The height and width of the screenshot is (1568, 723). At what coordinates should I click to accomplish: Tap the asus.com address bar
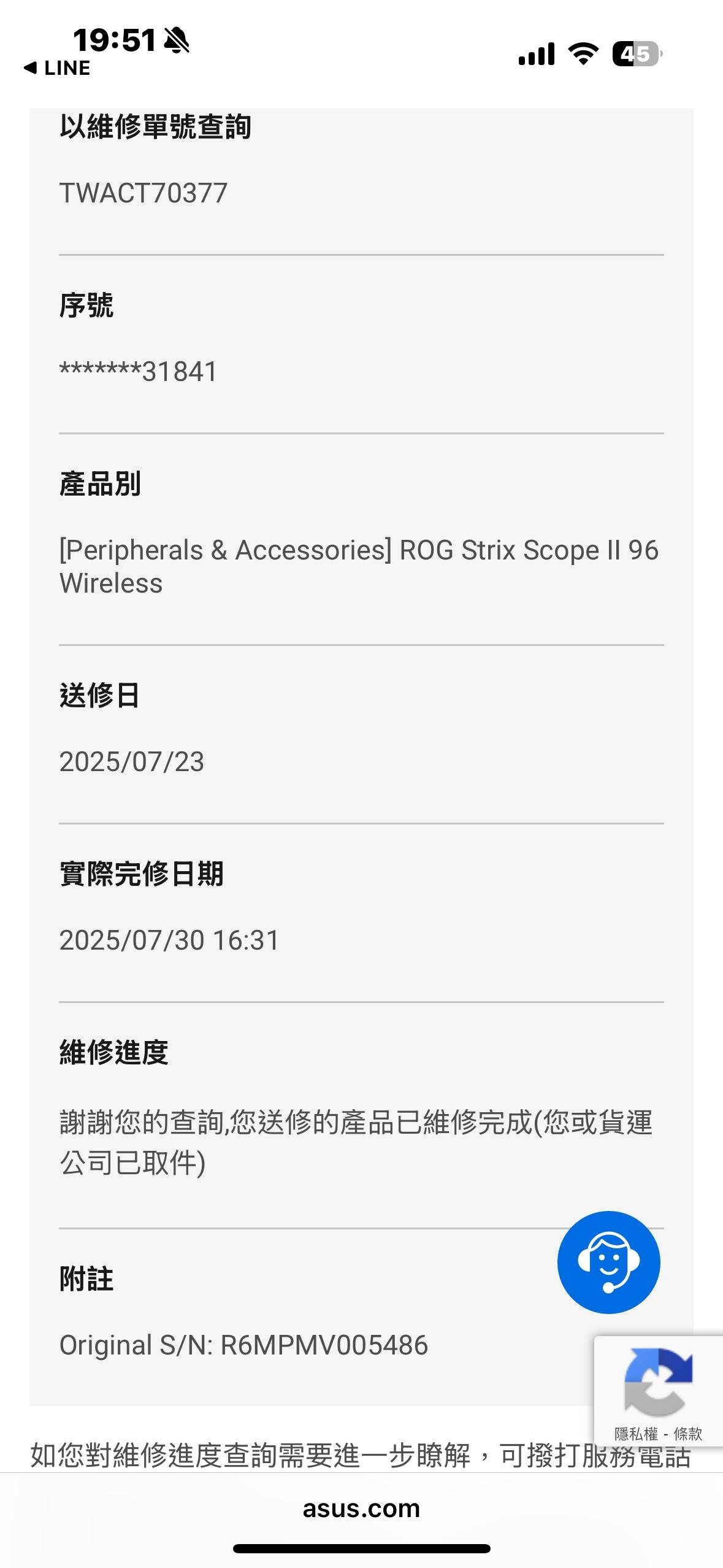(361, 1508)
